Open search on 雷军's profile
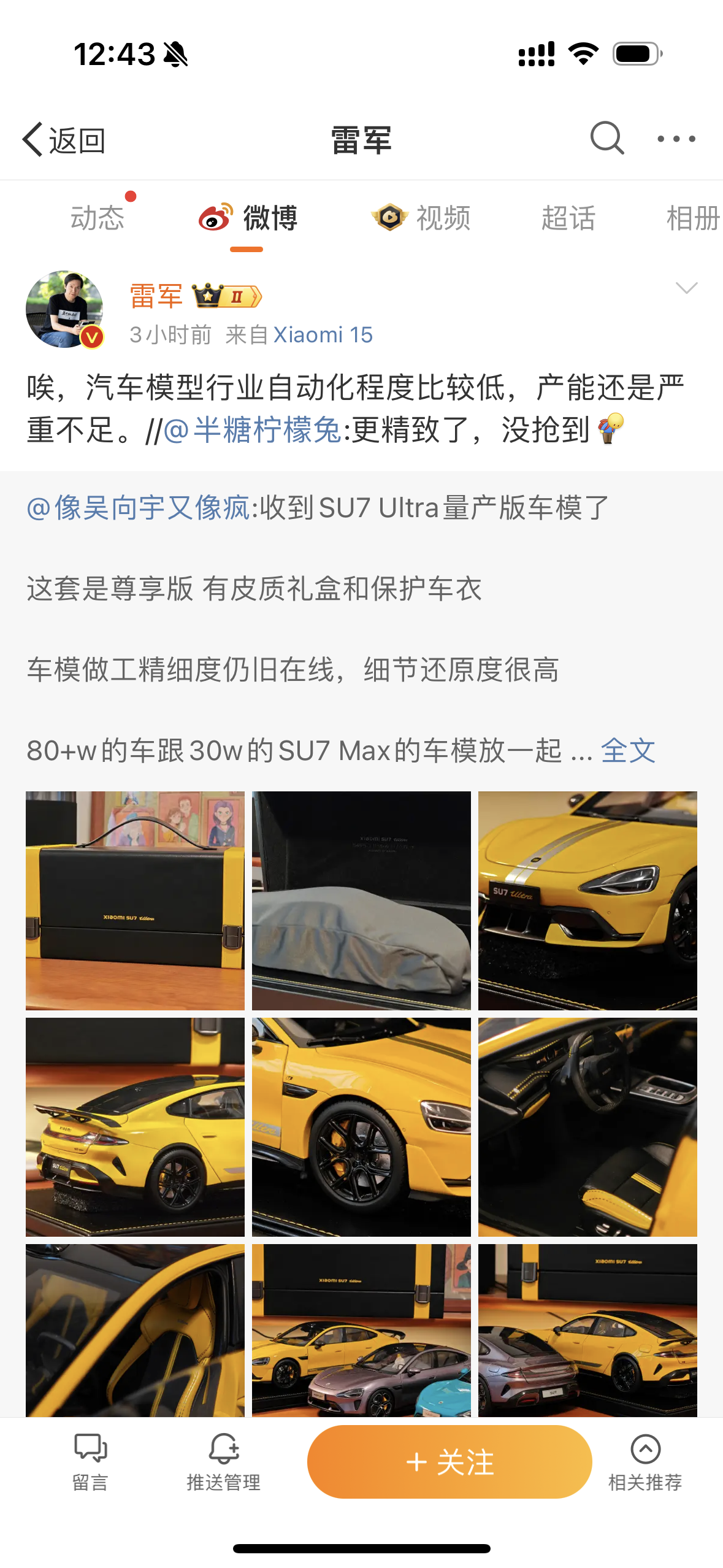 [606, 139]
